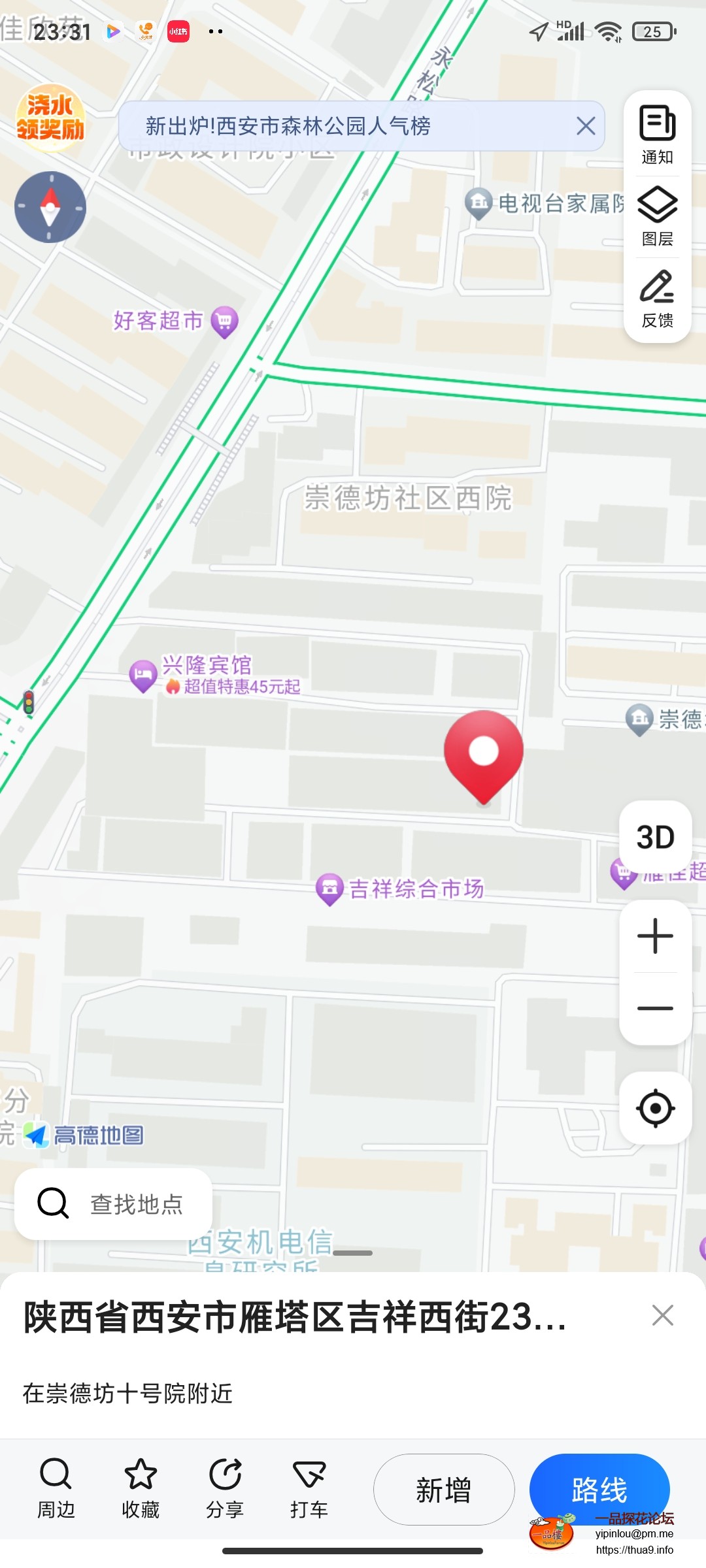Expand the address card by its drag handle

(353, 1252)
